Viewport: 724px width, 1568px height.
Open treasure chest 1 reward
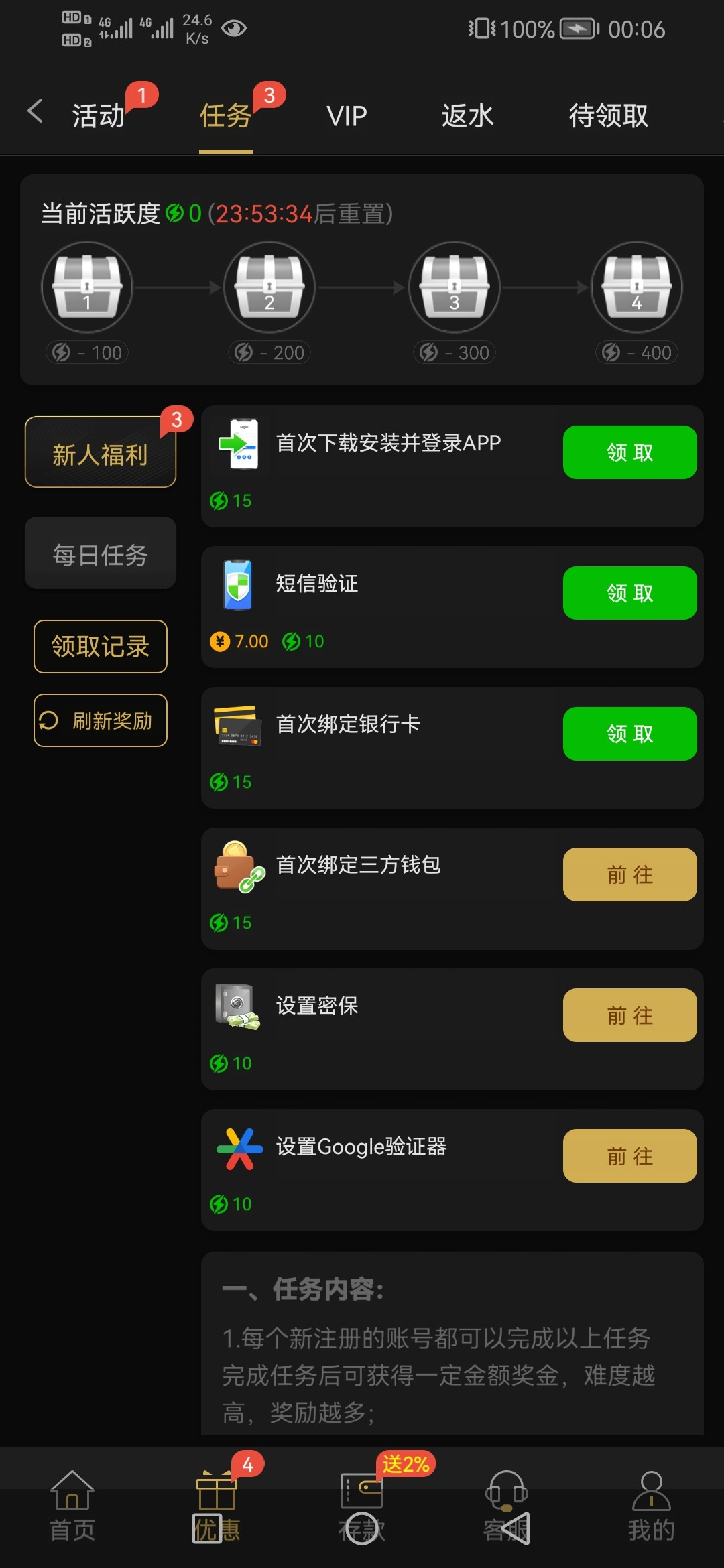pyautogui.click(x=87, y=288)
